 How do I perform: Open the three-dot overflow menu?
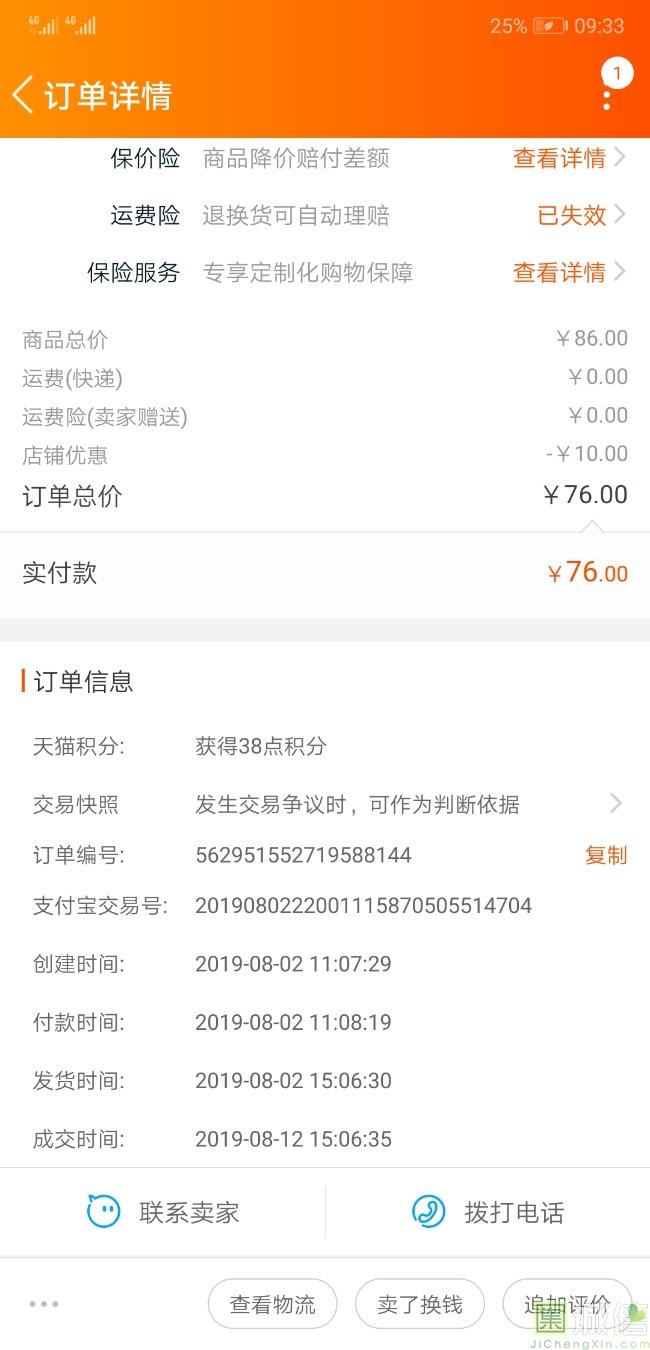607,98
